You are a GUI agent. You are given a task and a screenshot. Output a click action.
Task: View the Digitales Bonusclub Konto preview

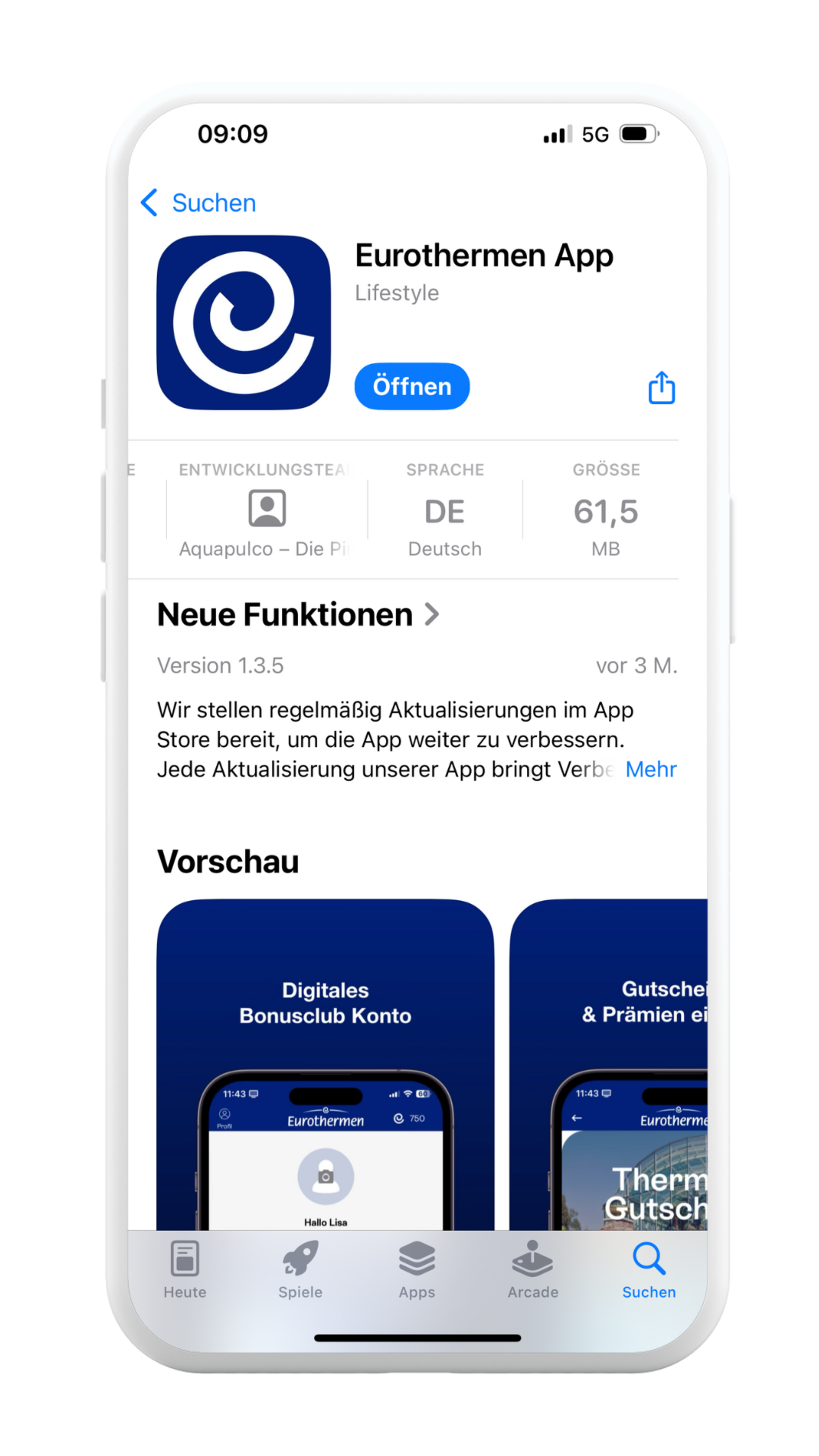pyautogui.click(x=325, y=1063)
